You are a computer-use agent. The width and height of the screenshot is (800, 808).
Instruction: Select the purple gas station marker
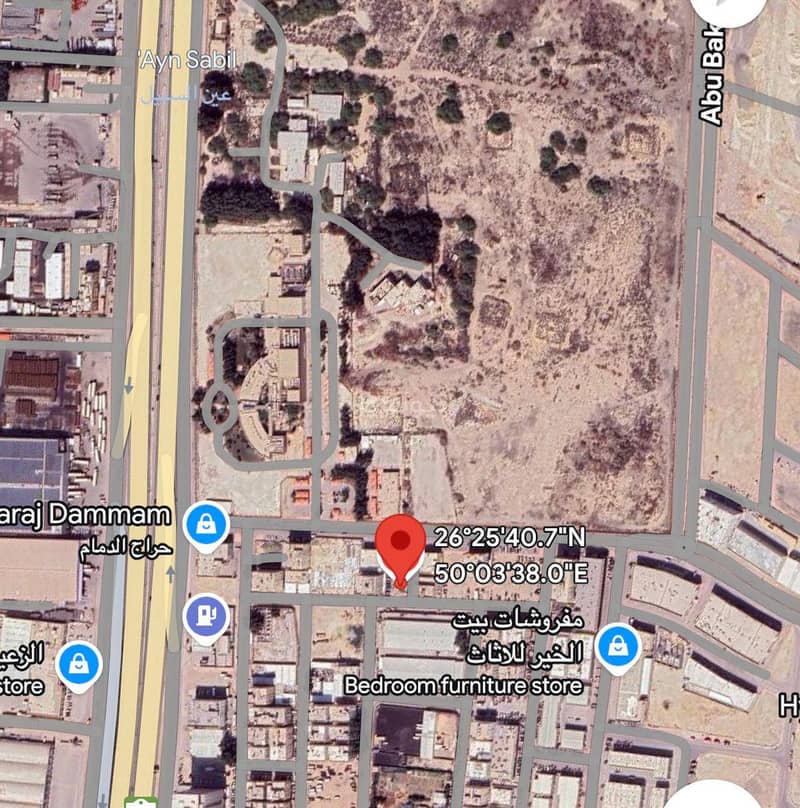[206, 614]
